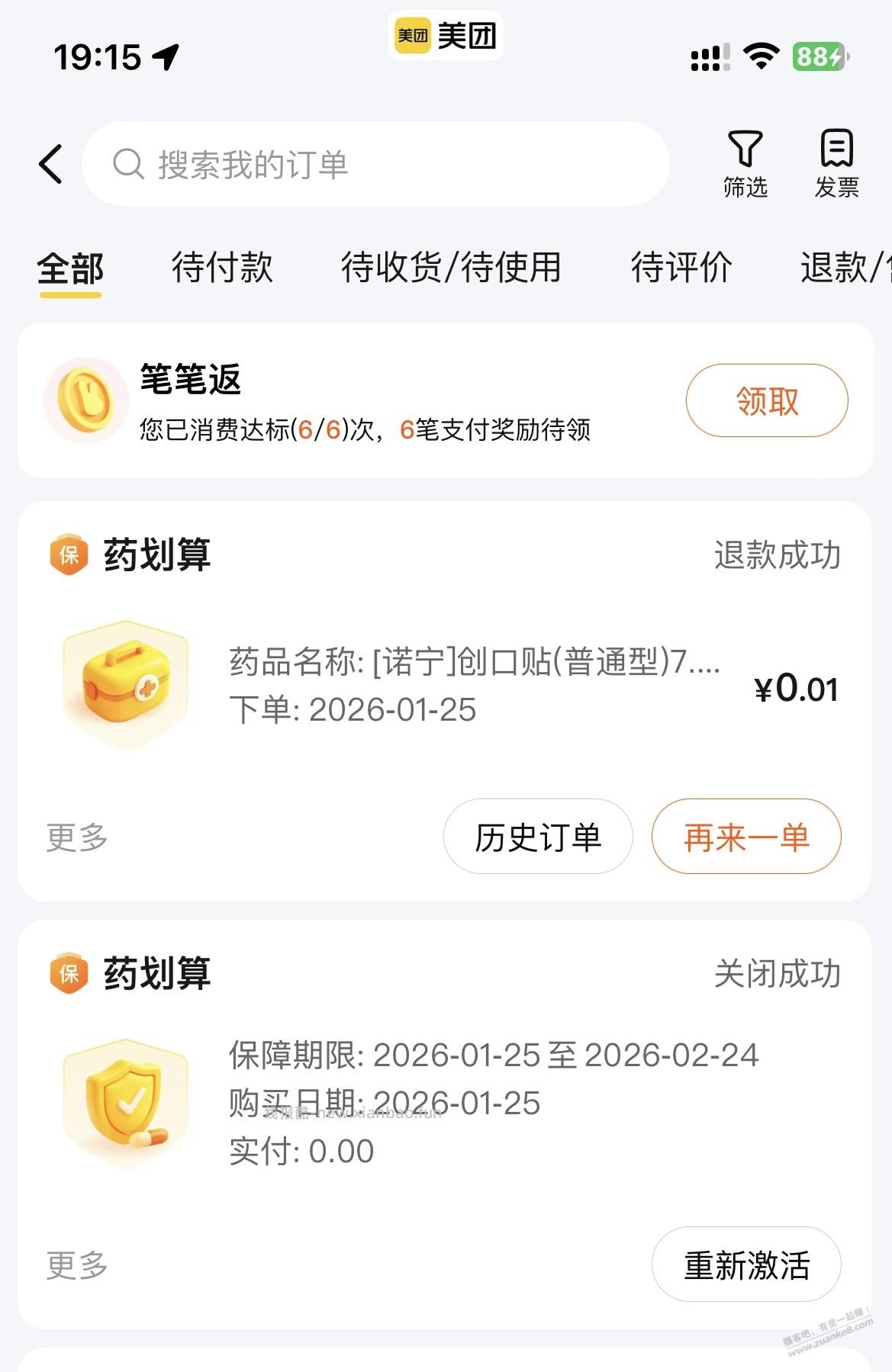The width and height of the screenshot is (892, 1372).
Task: Tap the 筛选 filter icon
Action: (x=746, y=162)
